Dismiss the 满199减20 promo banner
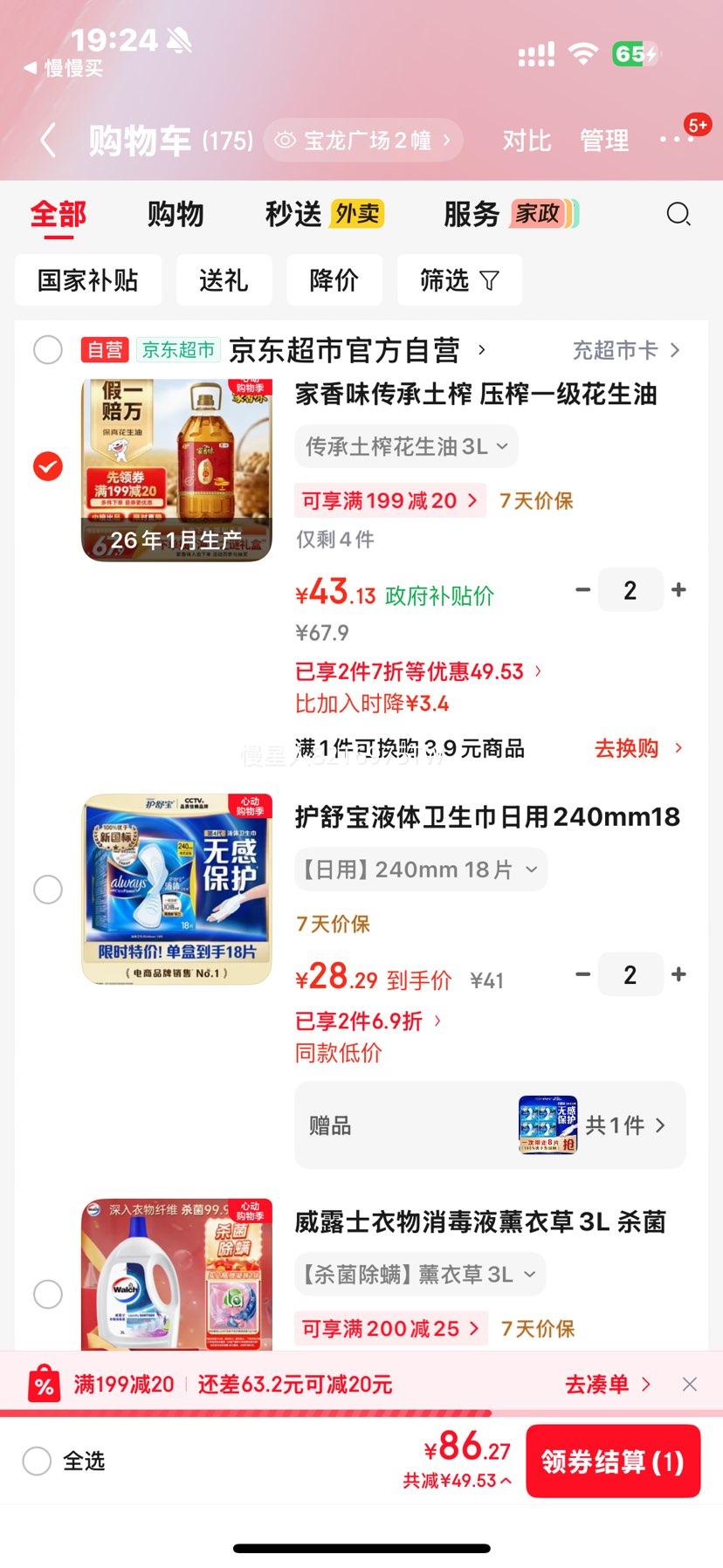The height and width of the screenshot is (1568, 723). point(690,1384)
